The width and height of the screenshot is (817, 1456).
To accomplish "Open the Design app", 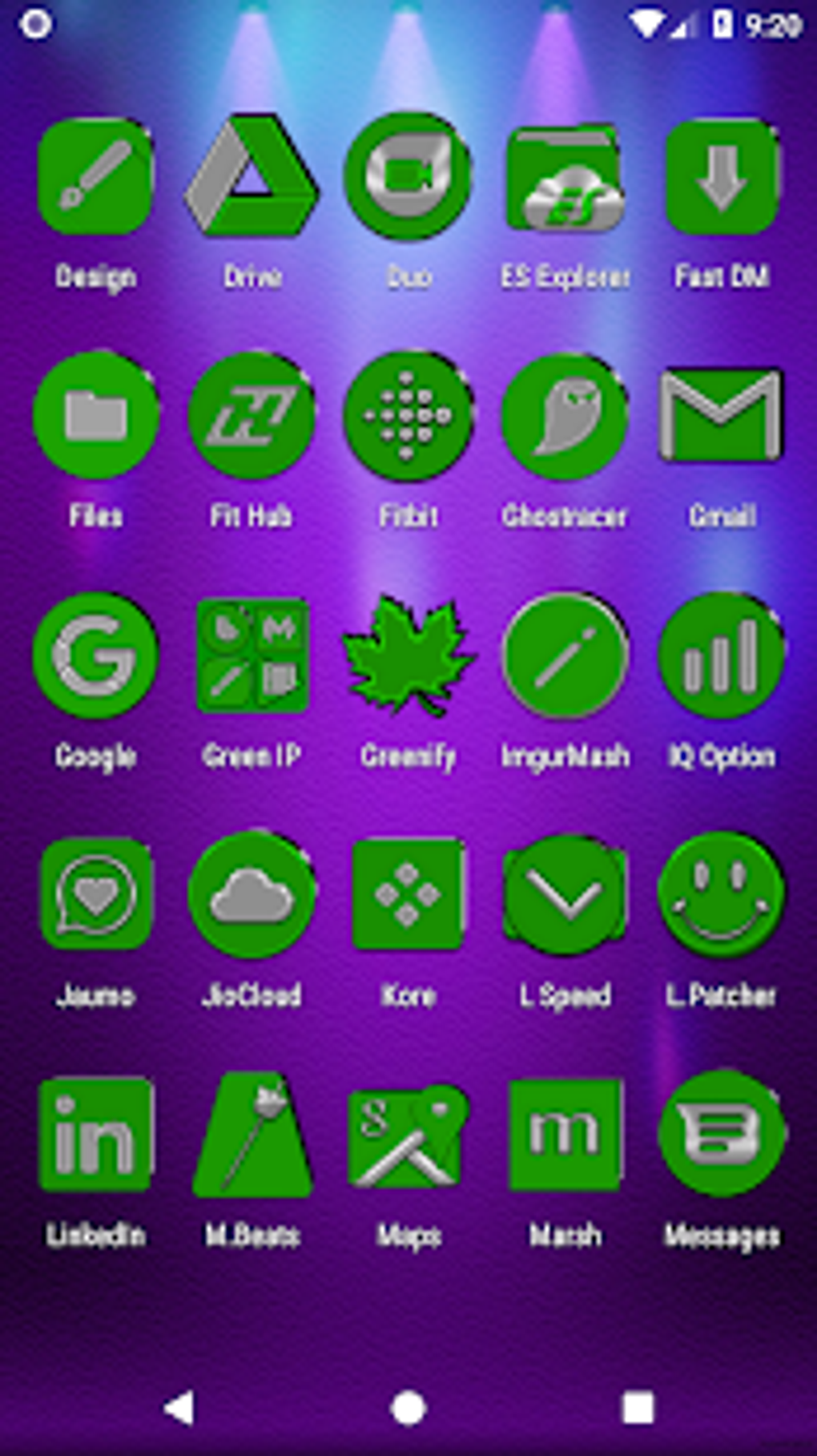I will click(x=95, y=178).
